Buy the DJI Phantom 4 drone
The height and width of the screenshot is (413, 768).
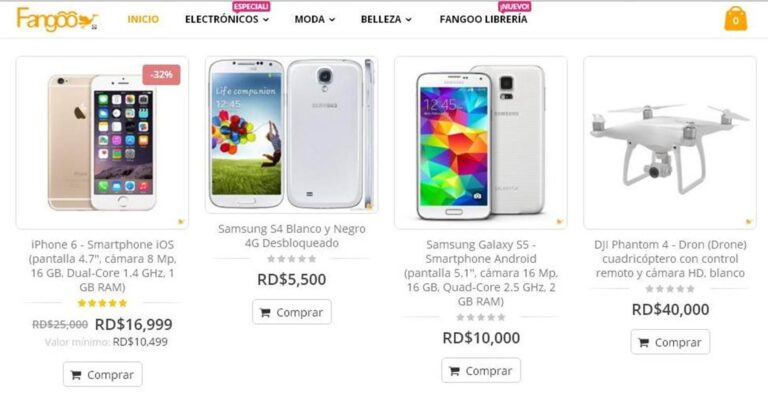pos(670,342)
